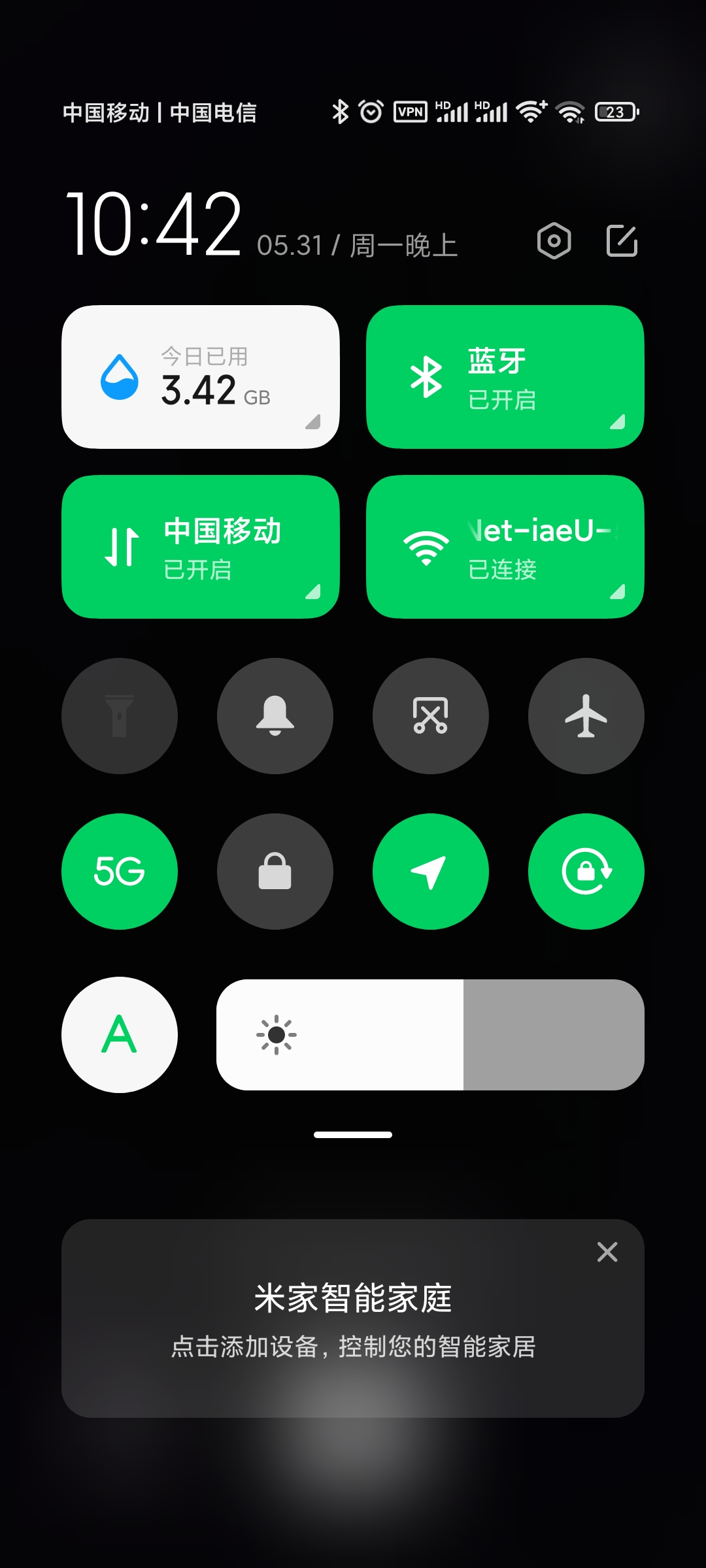This screenshot has height=1568, width=706.
Task: Open 米家智能家庭 card to add devices
Action: (x=353, y=1318)
